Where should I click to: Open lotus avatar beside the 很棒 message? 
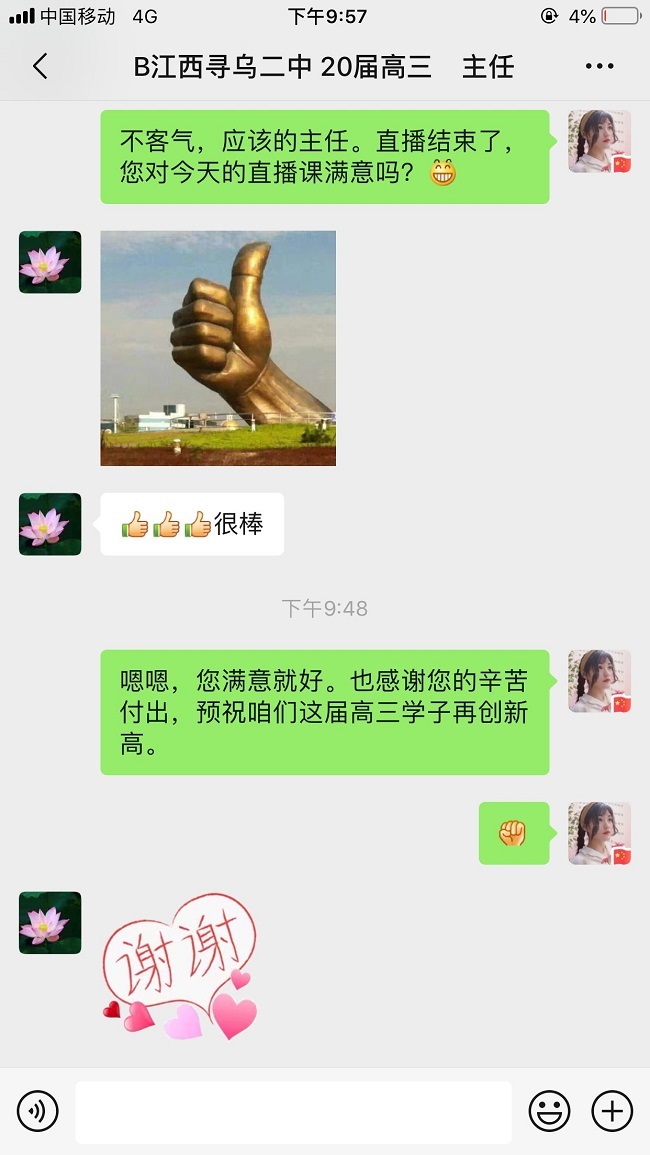coord(50,524)
